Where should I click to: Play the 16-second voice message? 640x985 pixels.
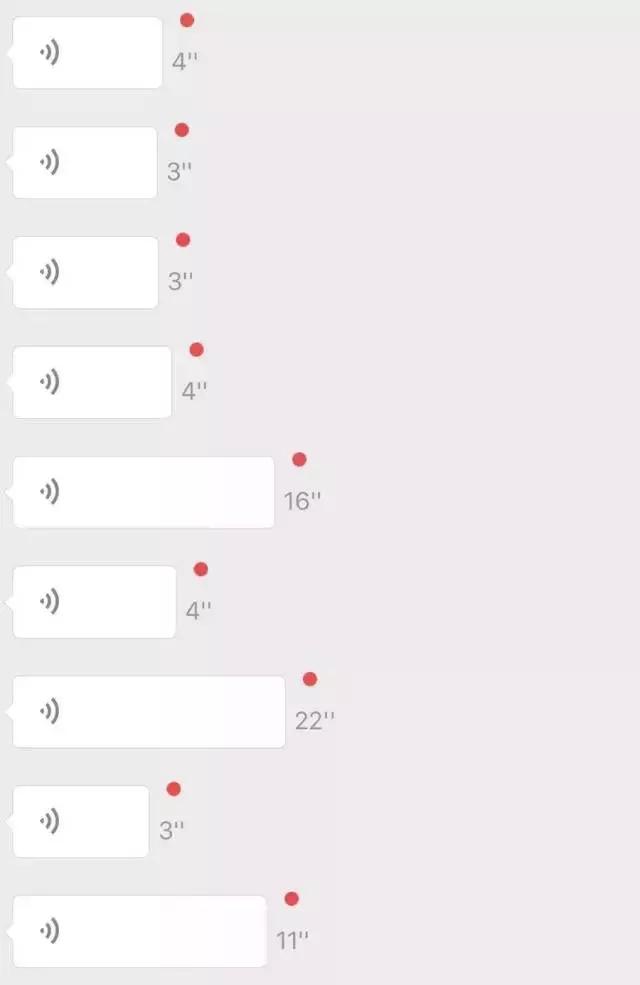143,492
